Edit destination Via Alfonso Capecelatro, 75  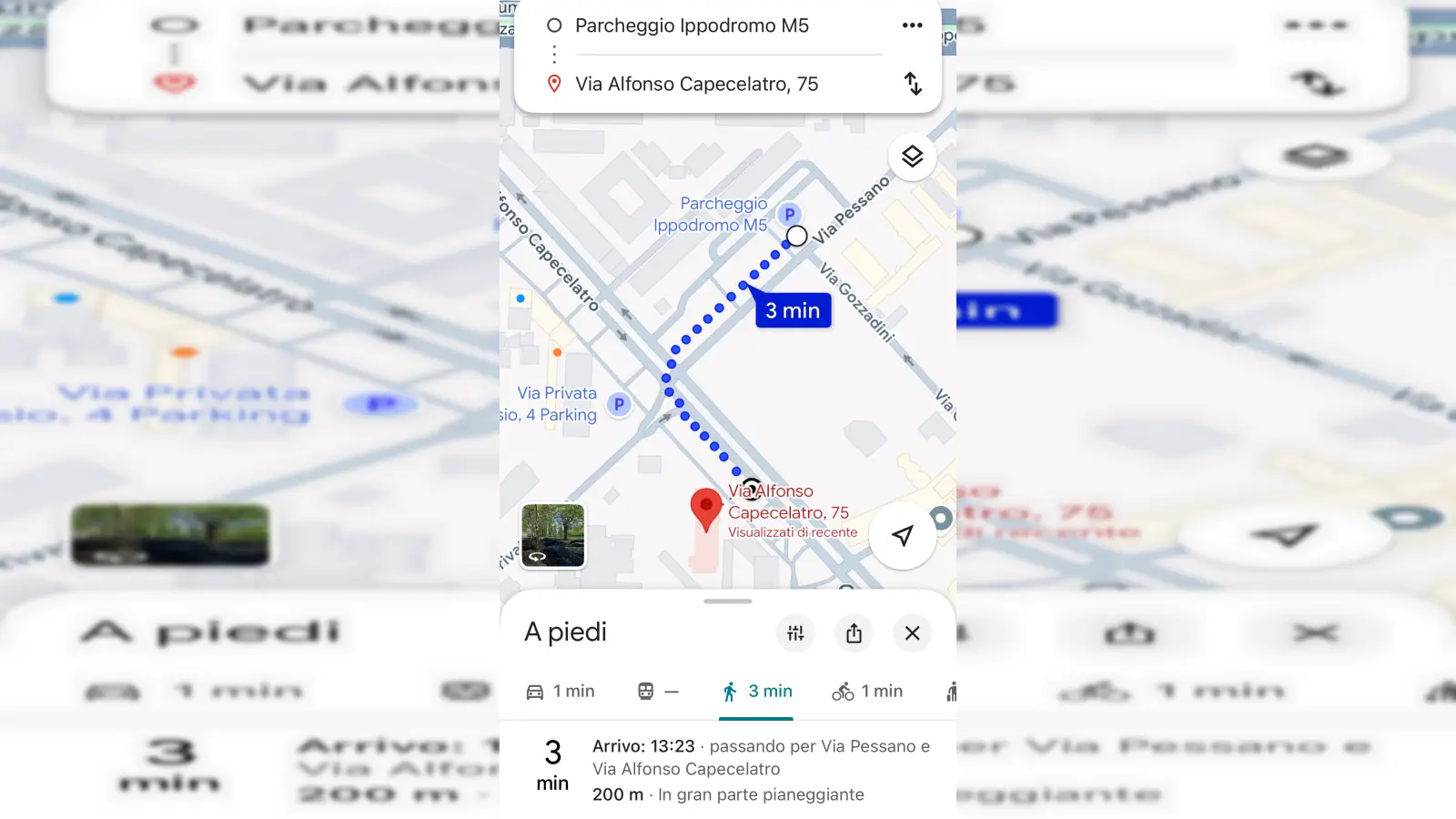pyautogui.click(x=696, y=84)
